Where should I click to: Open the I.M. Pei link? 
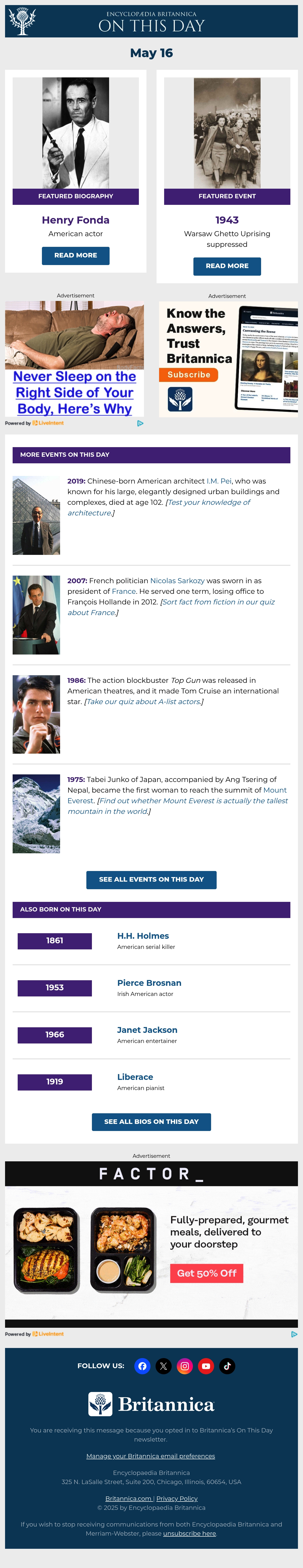(x=219, y=481)
